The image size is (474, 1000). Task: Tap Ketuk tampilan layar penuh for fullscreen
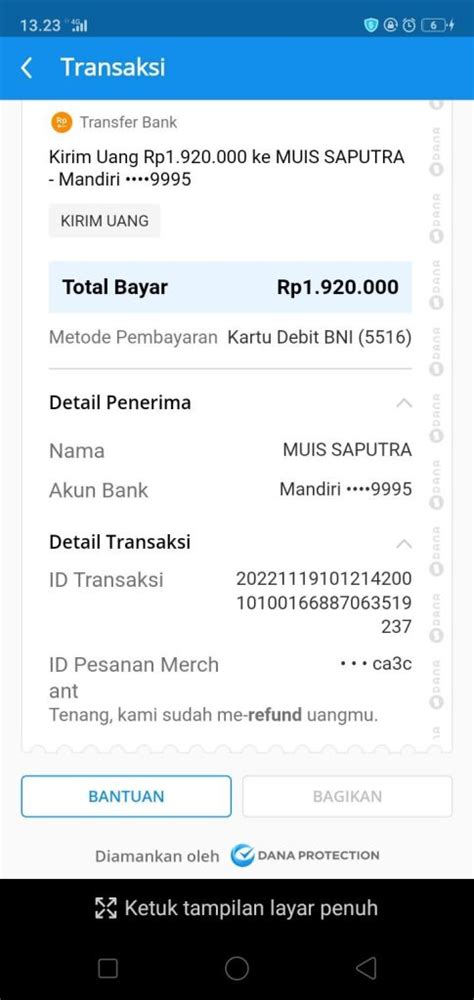click(237, 908)
